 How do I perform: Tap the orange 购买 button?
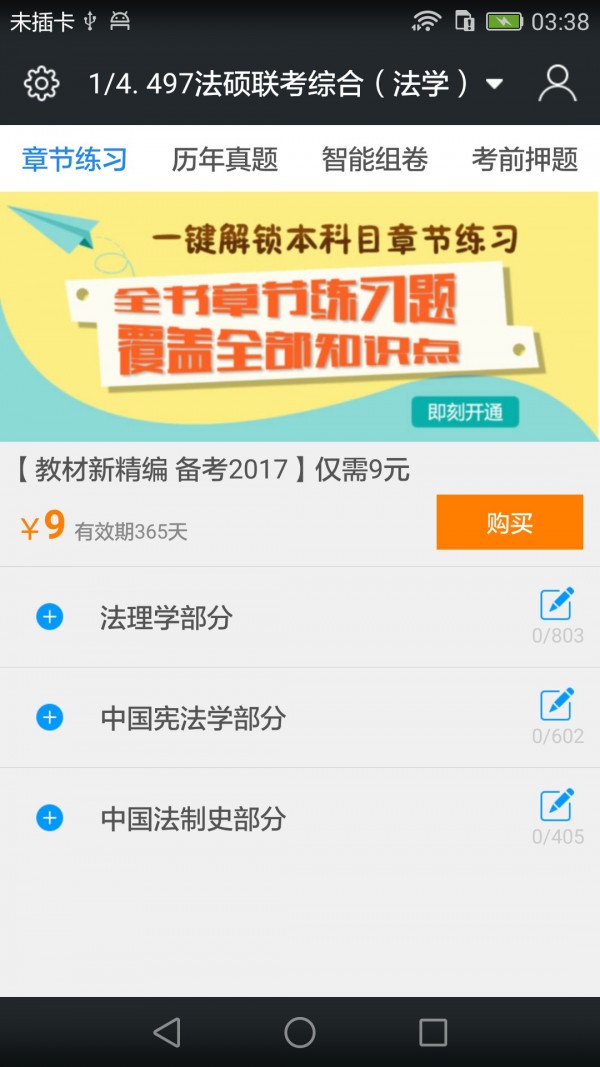point(509,522)
